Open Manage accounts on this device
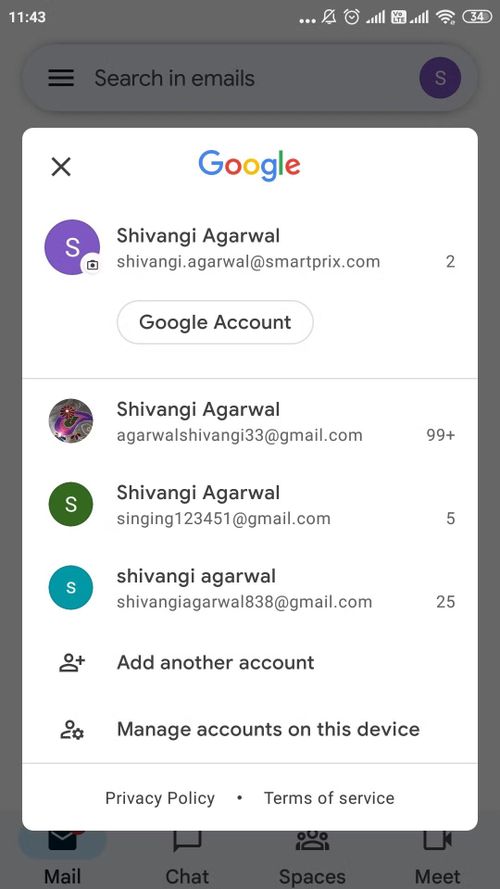This screenshot has width=500, height=889. point(250,729)
